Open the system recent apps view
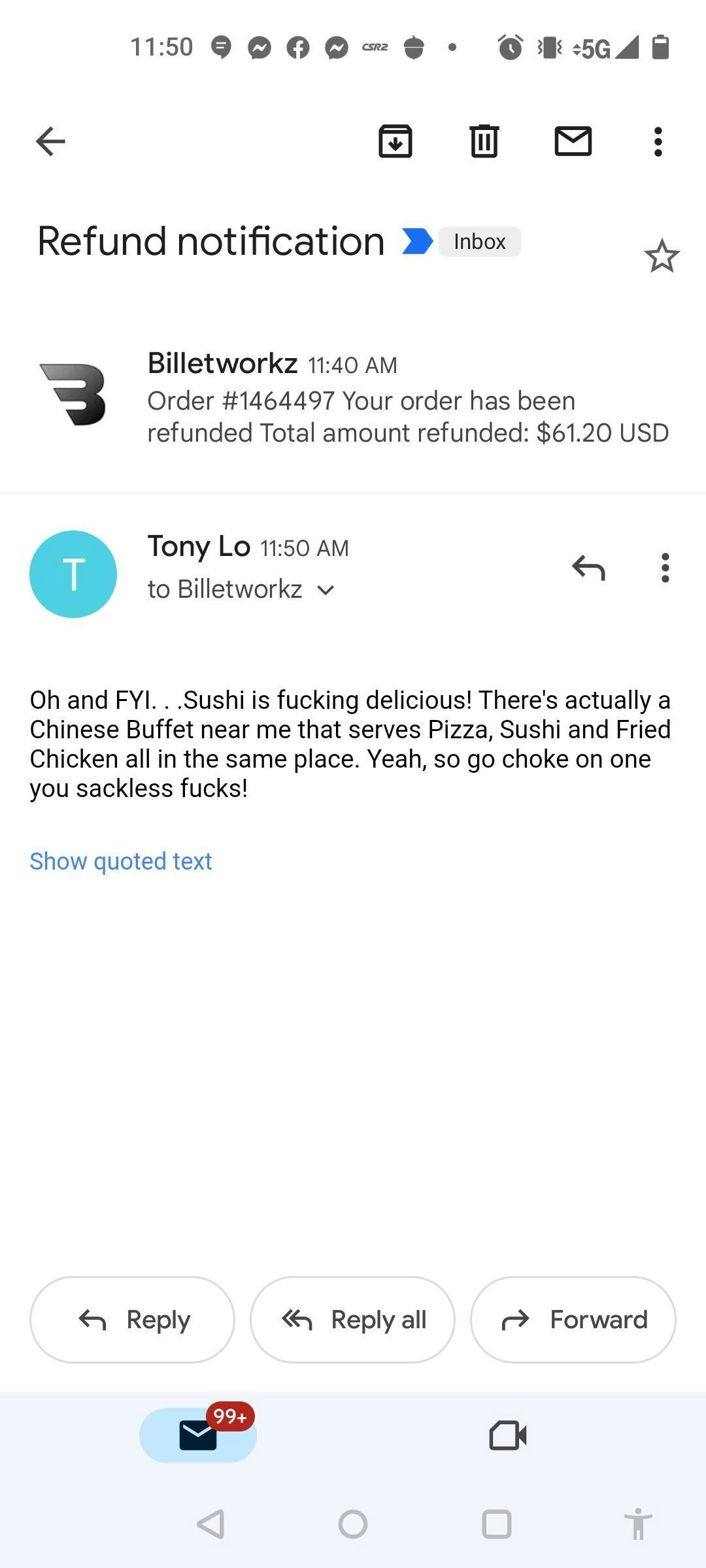706x1568 pixels. click(x=496, y=1524)
